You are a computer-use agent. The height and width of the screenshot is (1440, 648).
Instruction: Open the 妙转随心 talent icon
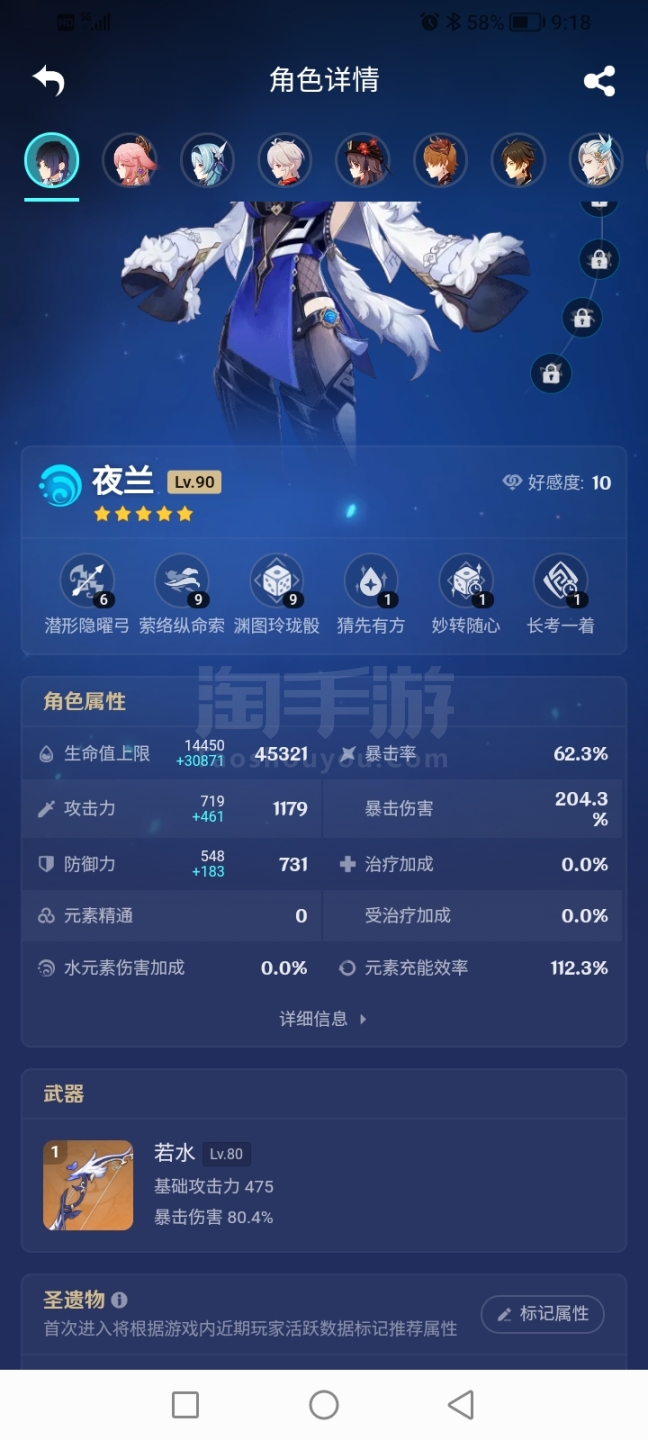coord(466,581)
